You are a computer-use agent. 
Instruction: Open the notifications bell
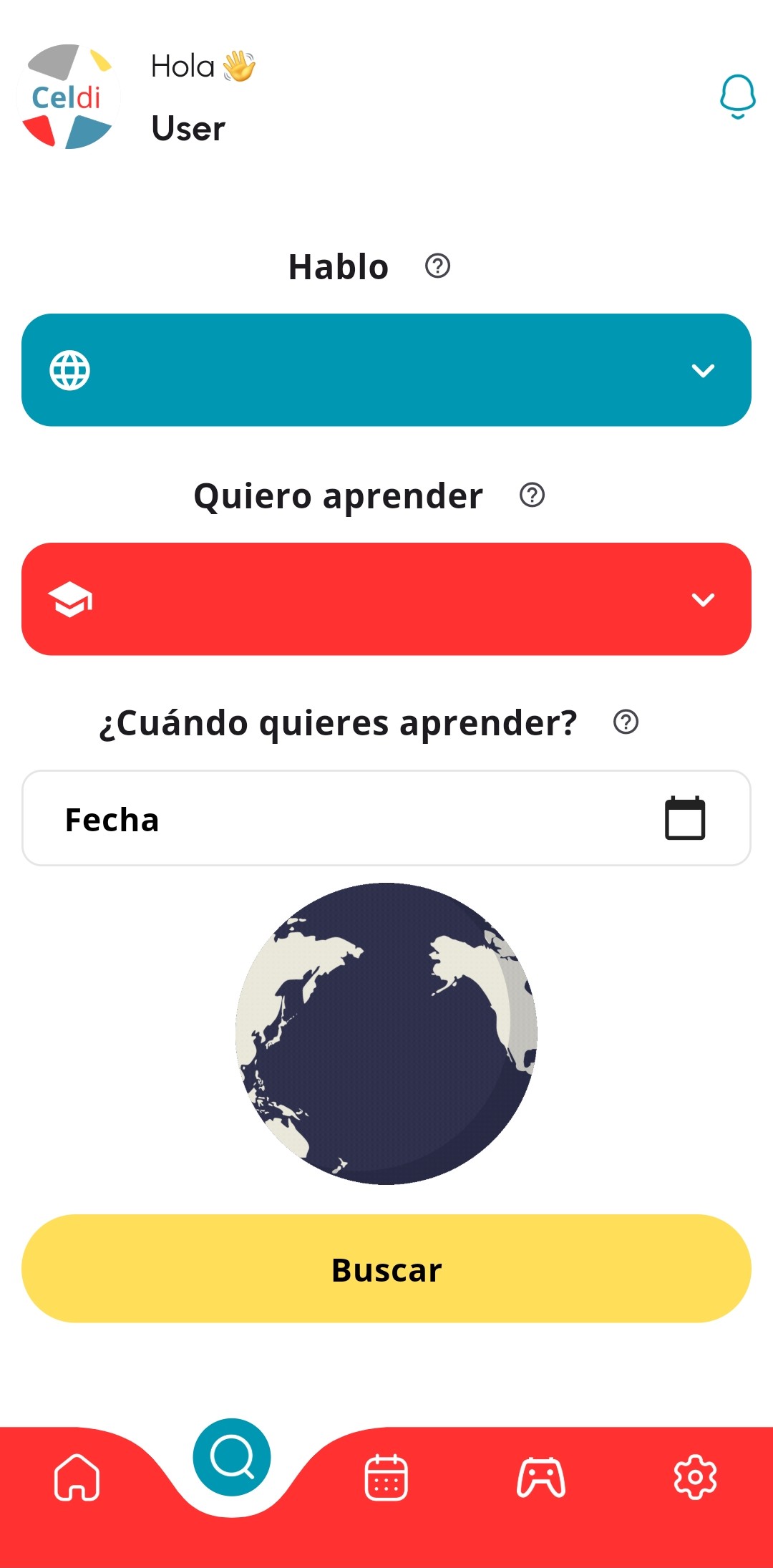pyautogui.click(x=737, y=96)
